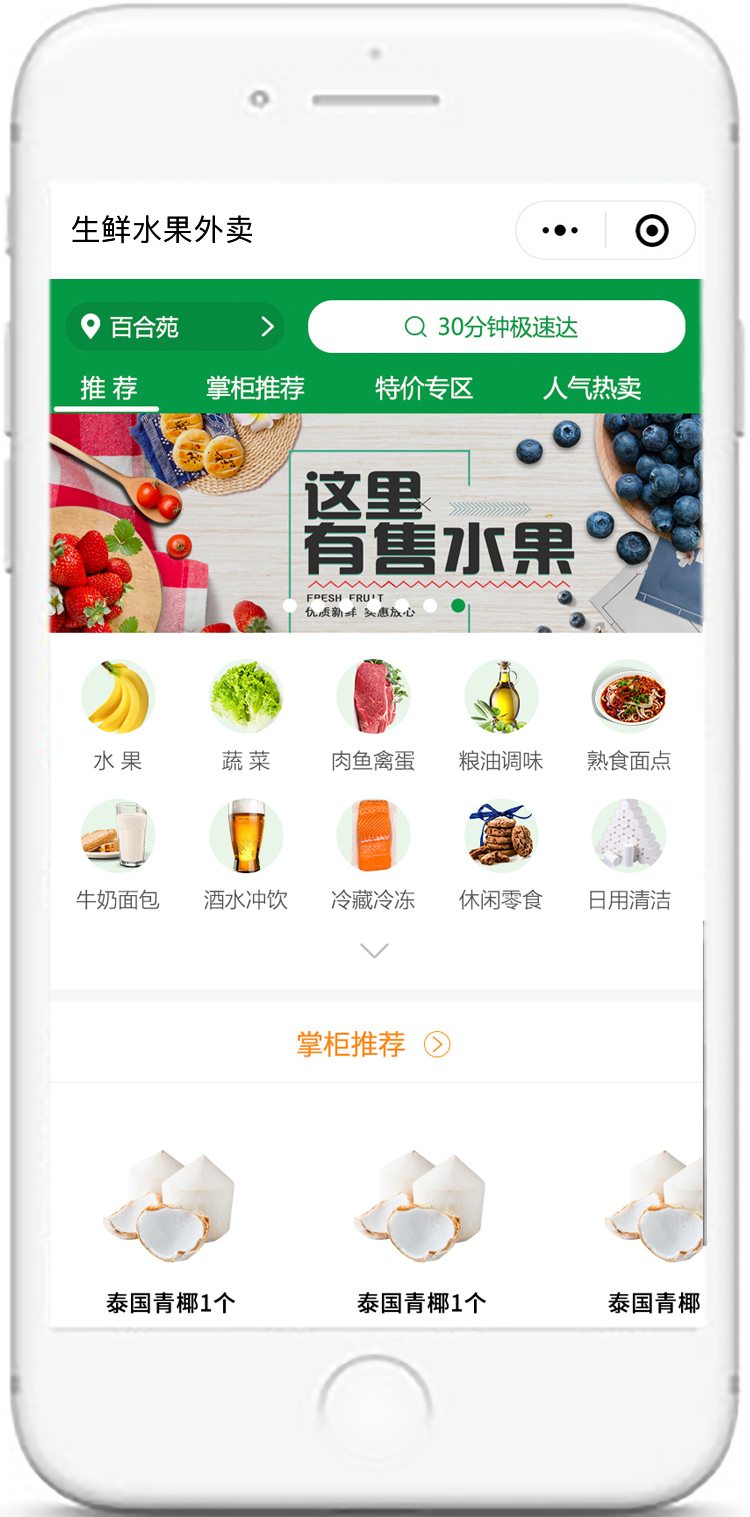Expand more categories with the down chevron
The image size is (750, 1517).
click(x=374, y=950)
